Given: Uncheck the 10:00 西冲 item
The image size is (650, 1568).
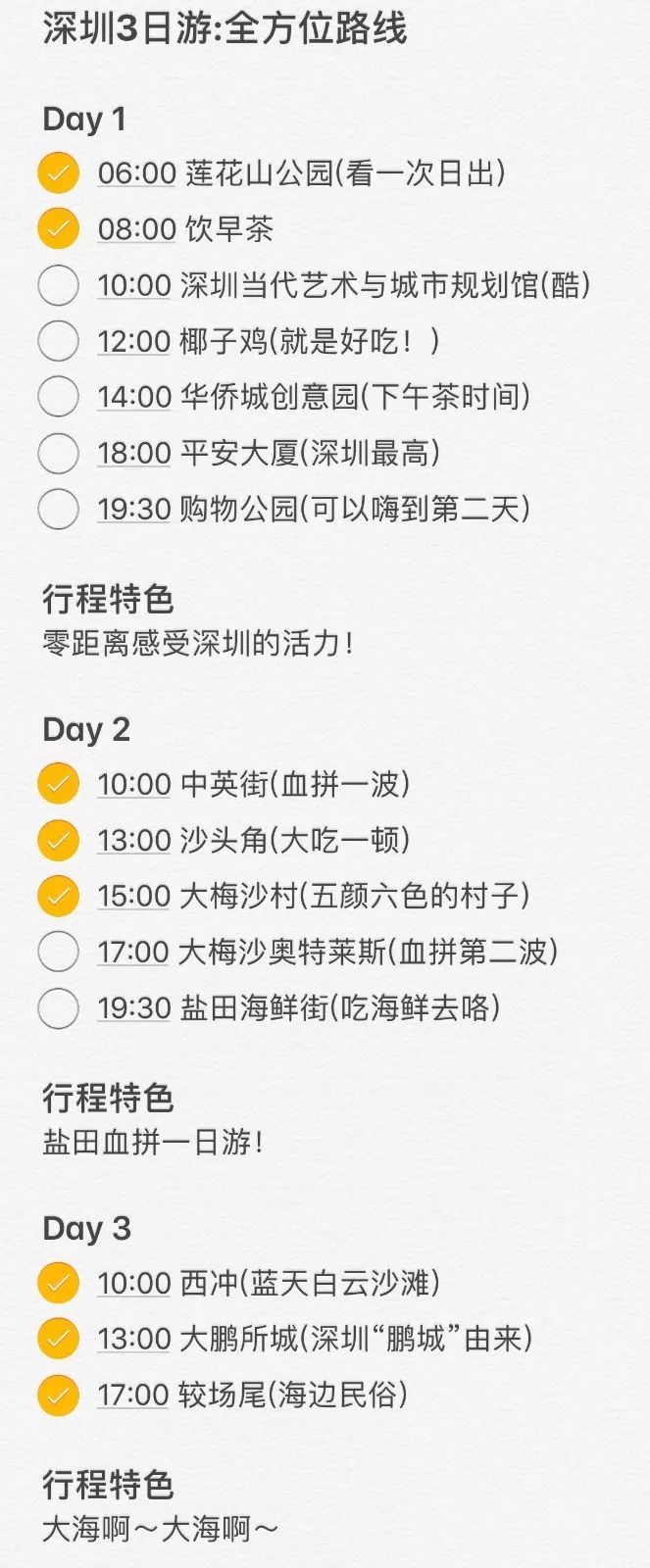Looking at the screenshot, I should [x=58, y=1283].
